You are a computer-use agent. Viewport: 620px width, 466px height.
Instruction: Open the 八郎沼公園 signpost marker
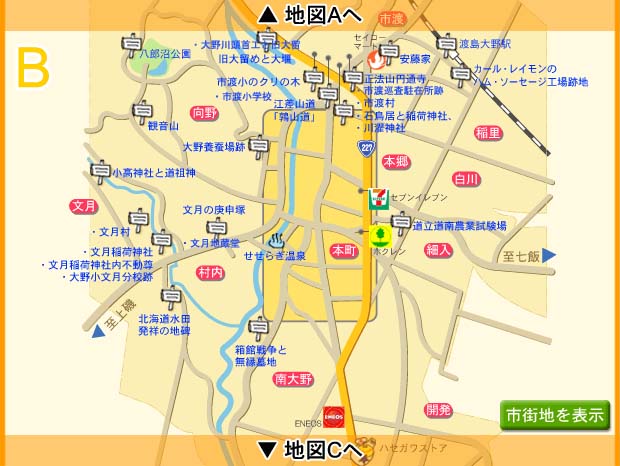coord(130,43)
